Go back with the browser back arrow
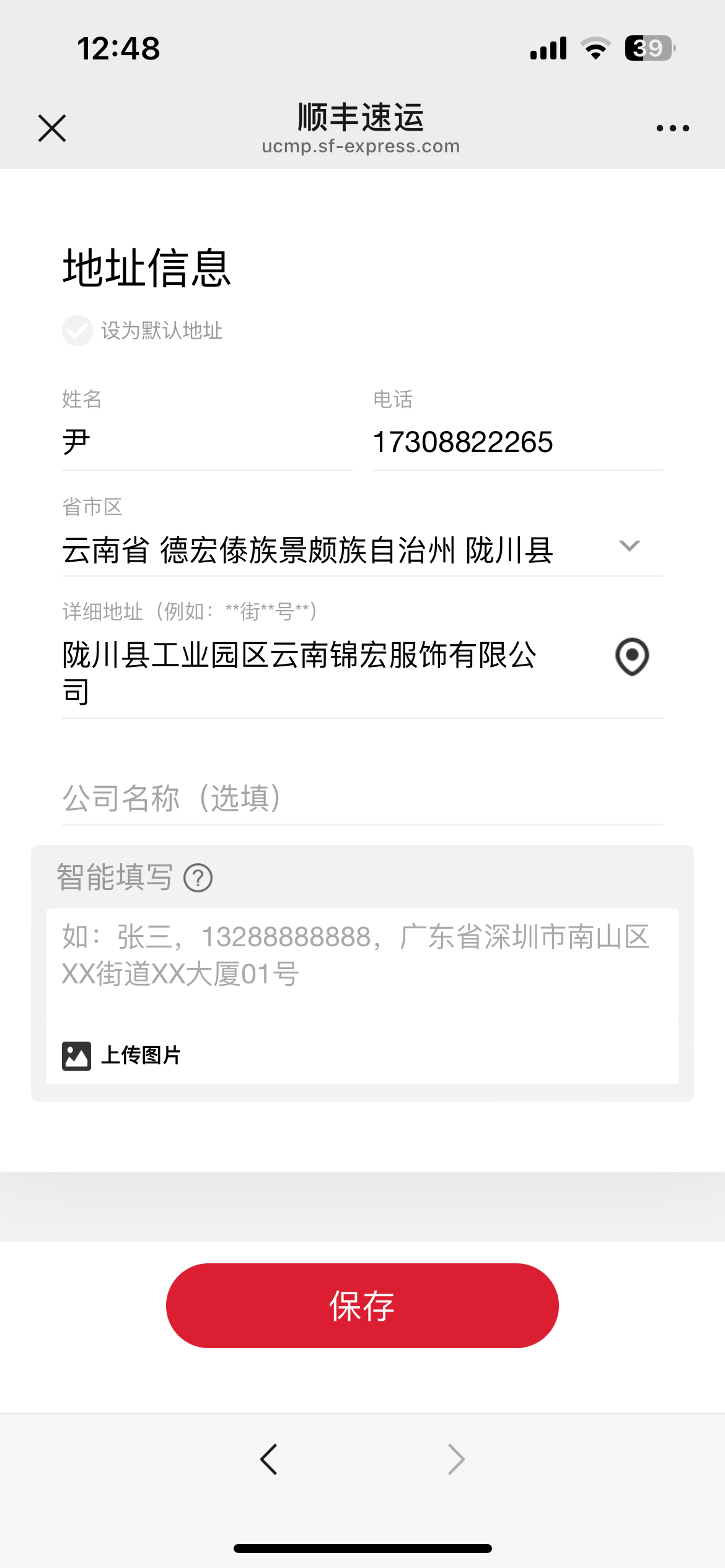This screenshot has height=1568, width=725. [269, 1460]
